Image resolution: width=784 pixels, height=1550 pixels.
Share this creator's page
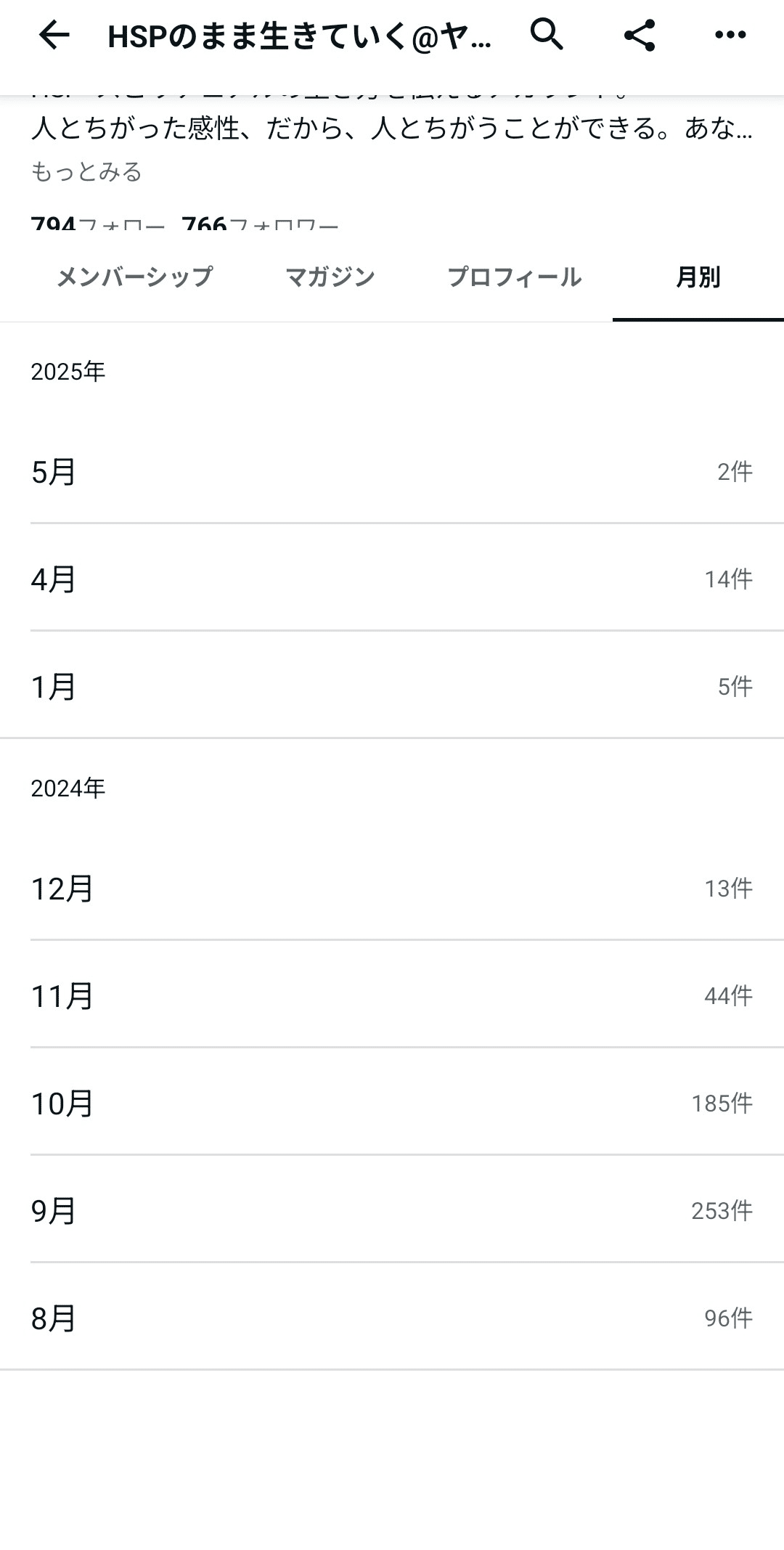coord(640,35)
